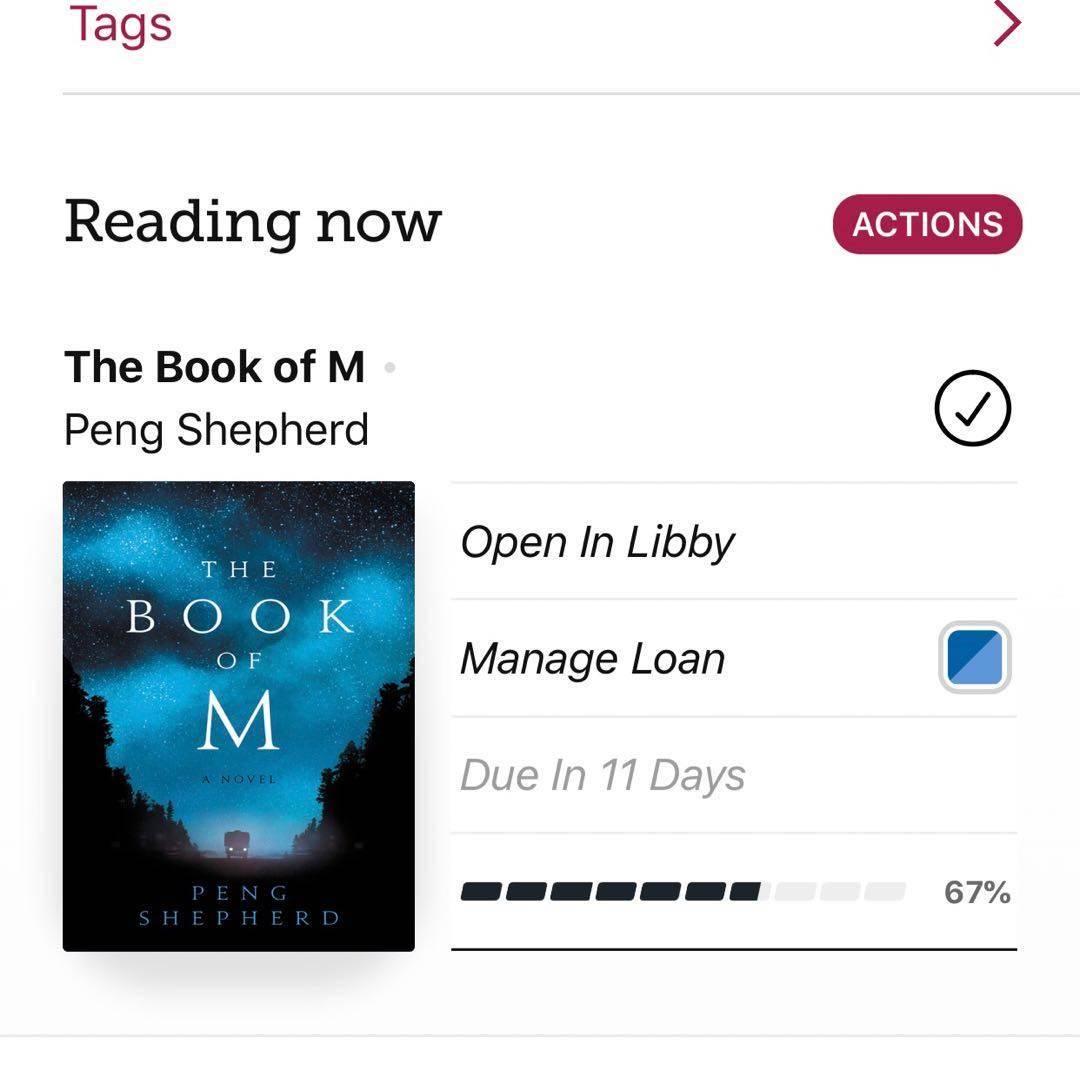
Task: Open The Book of M cover
Action: [x=239, y=716]
